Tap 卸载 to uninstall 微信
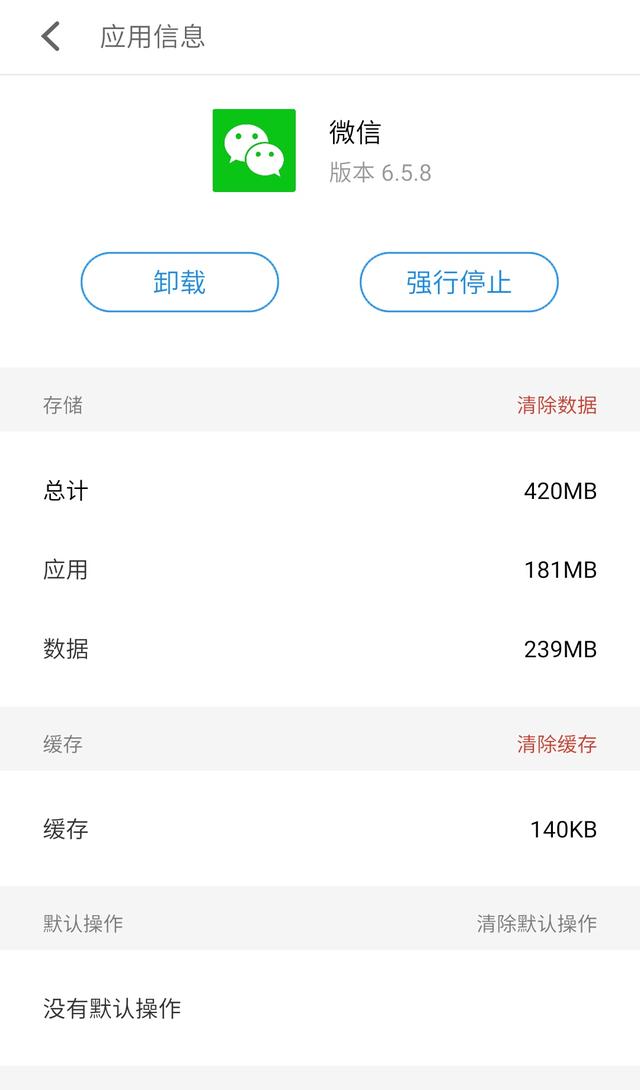 coord(180,282)
